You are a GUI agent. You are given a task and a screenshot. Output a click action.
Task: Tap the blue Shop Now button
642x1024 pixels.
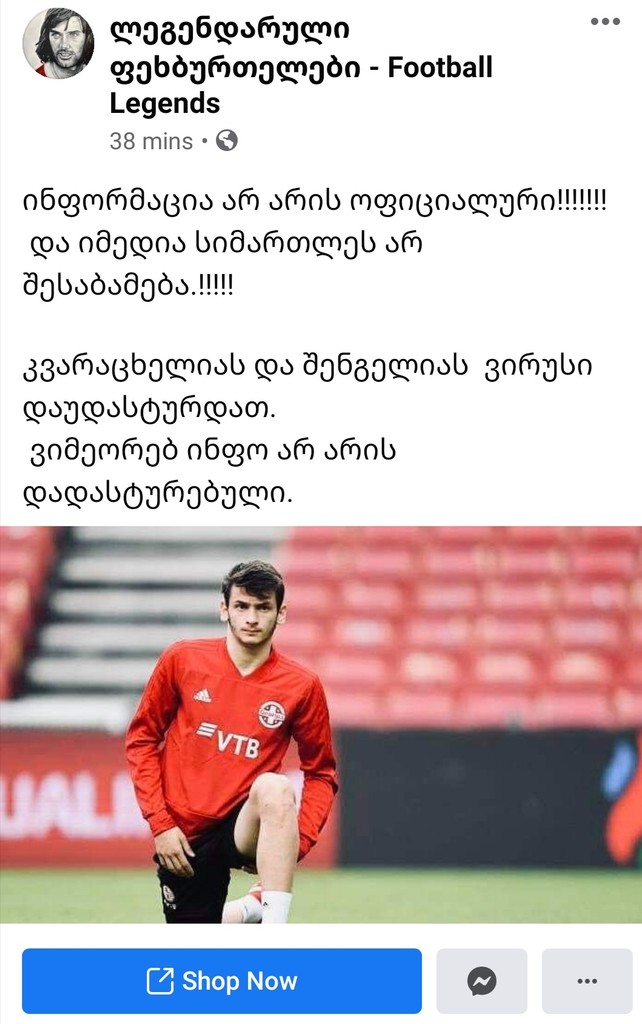pos(222,981)
